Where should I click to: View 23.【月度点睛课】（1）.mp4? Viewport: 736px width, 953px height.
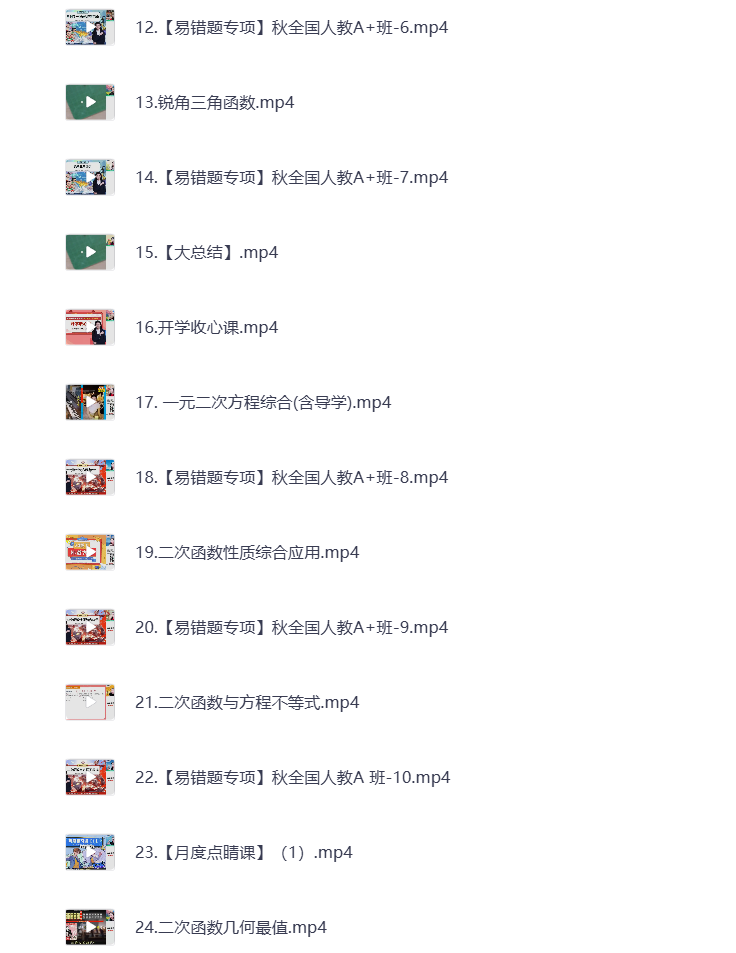point(243,852)
